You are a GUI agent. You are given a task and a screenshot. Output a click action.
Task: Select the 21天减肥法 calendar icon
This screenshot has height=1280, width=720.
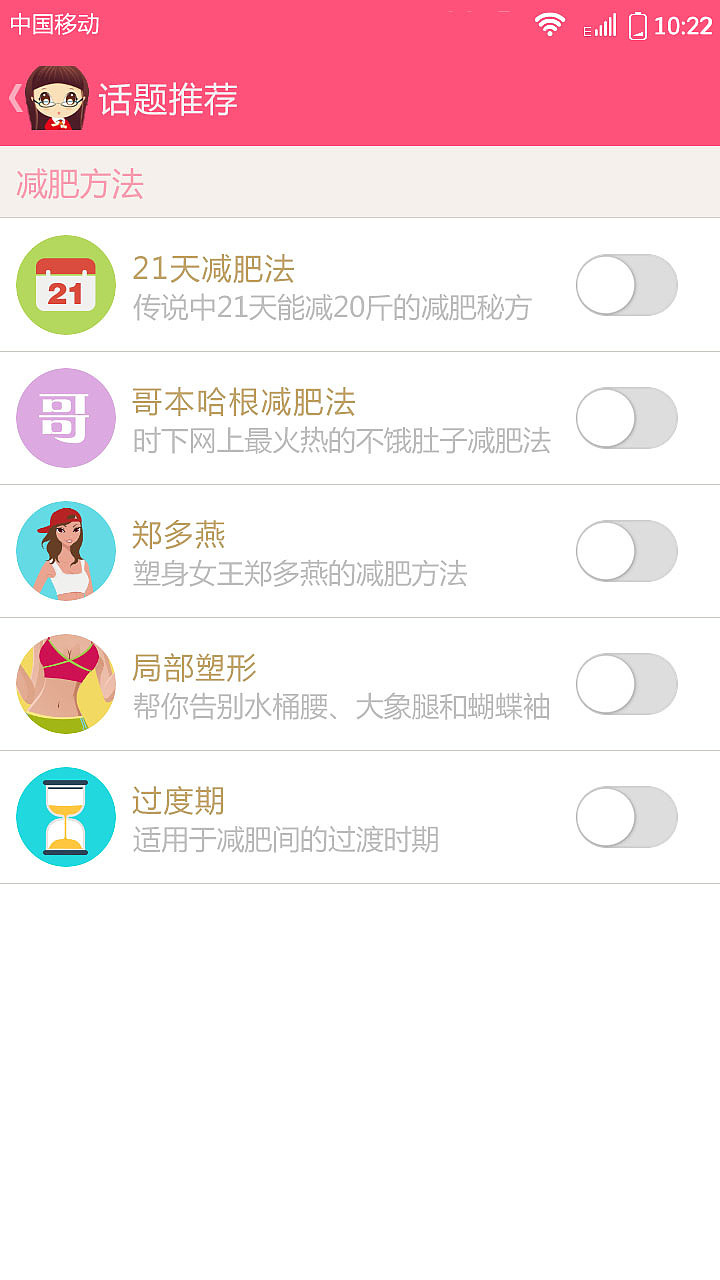click(65, 284)
